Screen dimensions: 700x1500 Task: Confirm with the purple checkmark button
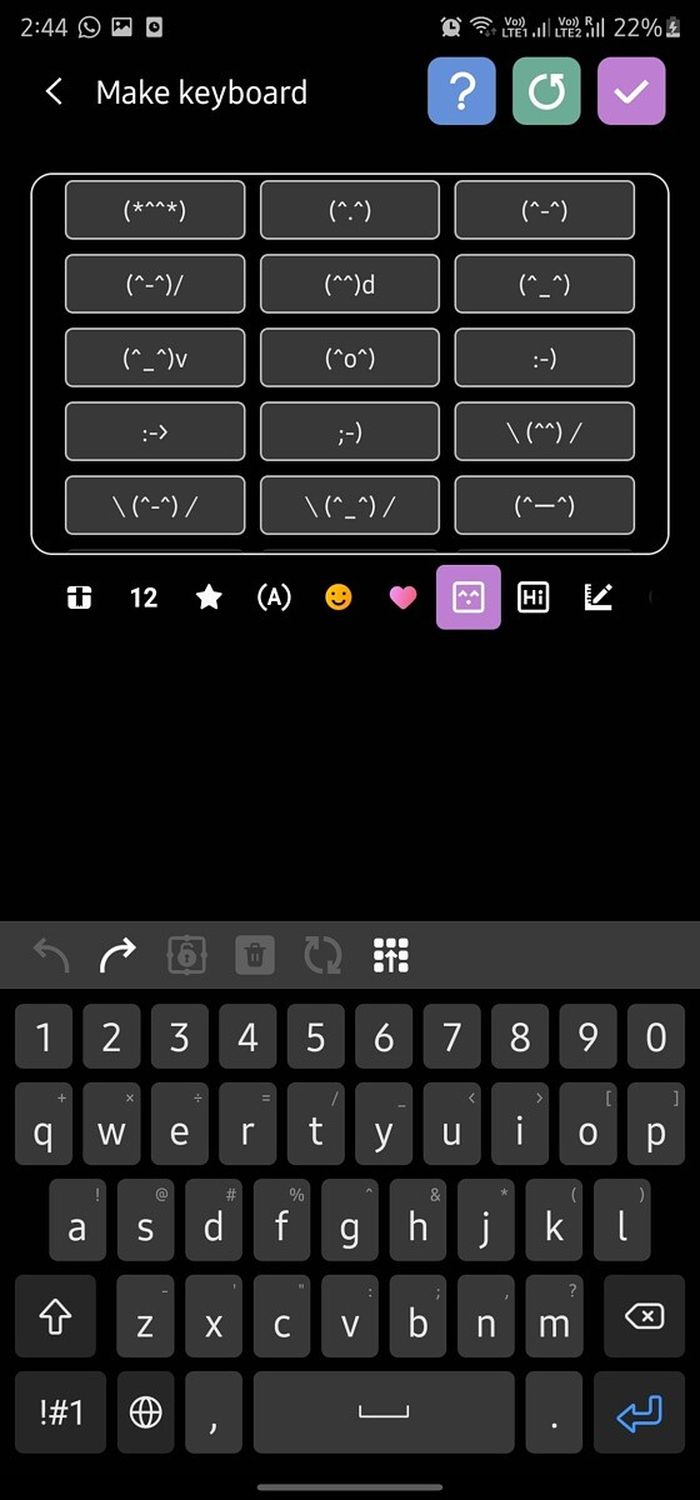pyautogui.click(x=631, y=92)
